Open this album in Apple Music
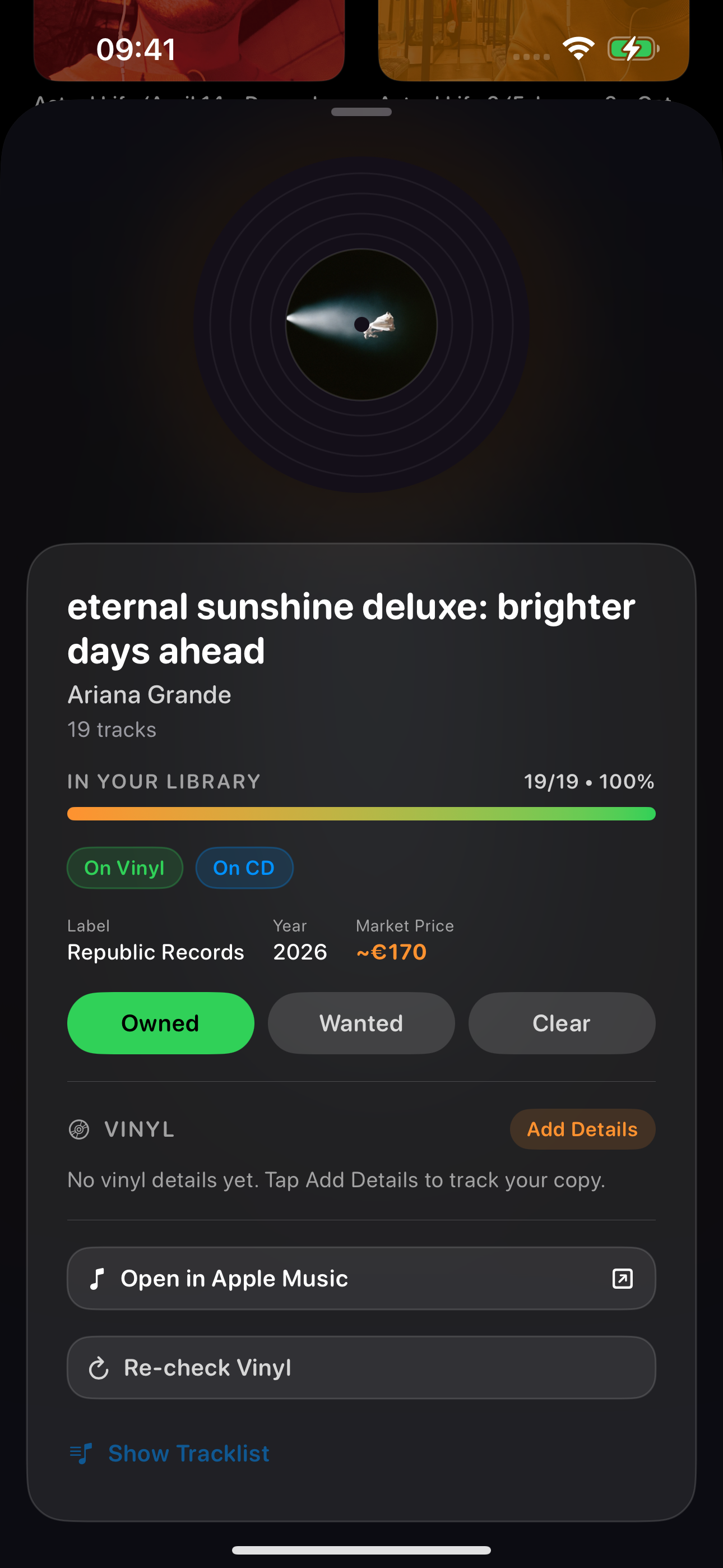 click(361, 1278)
